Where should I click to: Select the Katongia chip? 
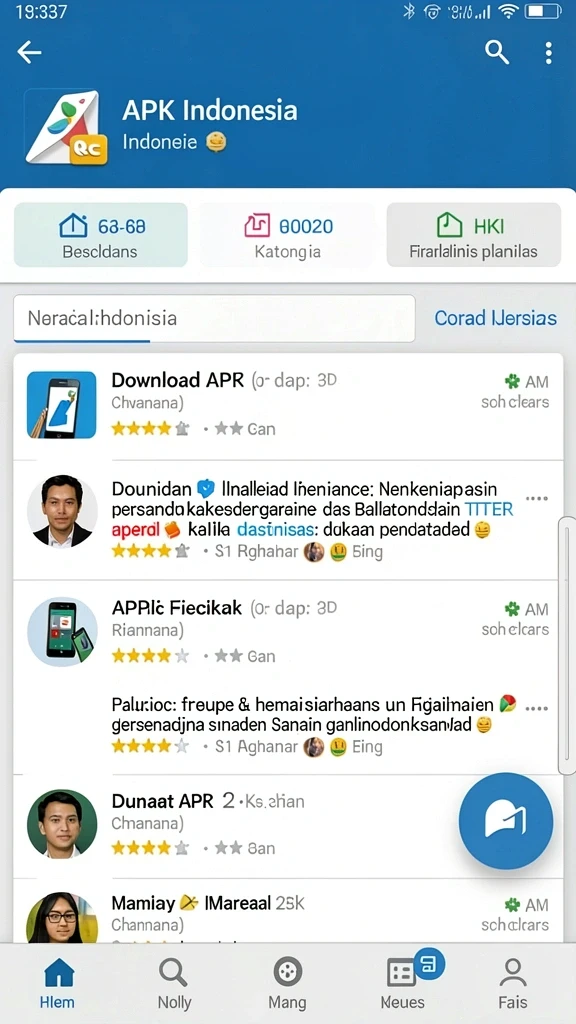point(288,234)
